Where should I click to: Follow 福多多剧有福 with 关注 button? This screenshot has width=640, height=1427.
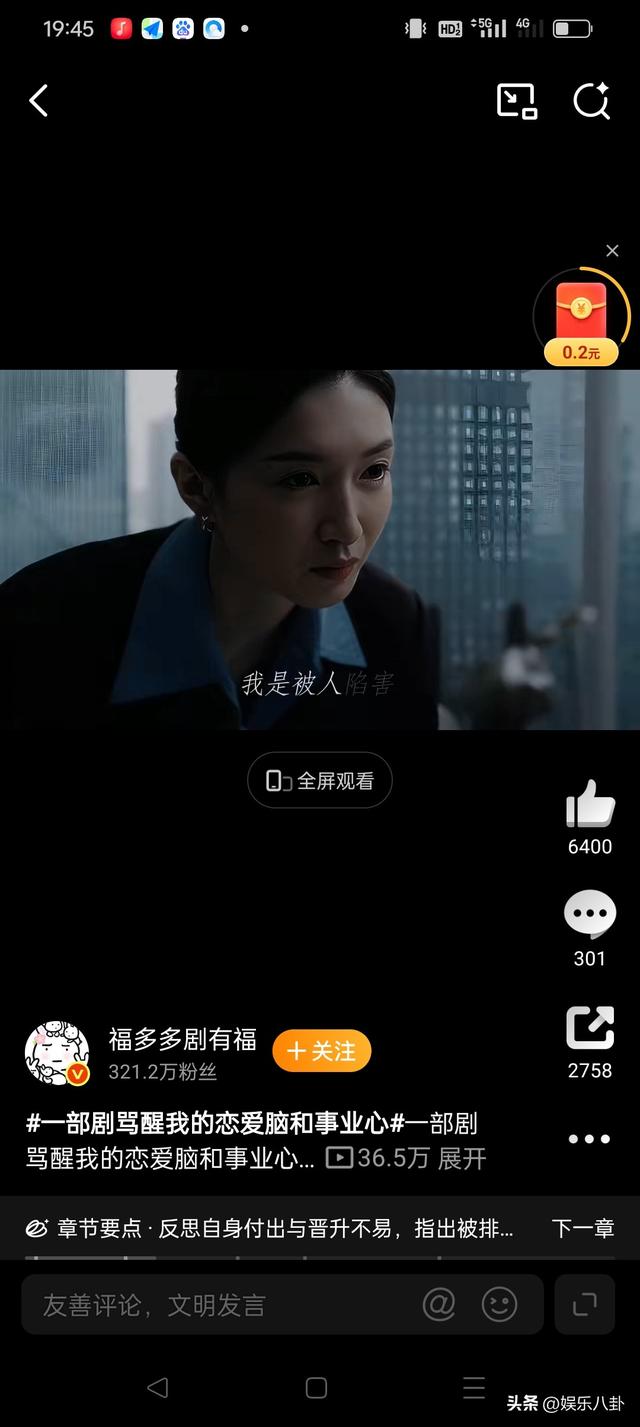pyautogui.click(x=321, y=1051)
